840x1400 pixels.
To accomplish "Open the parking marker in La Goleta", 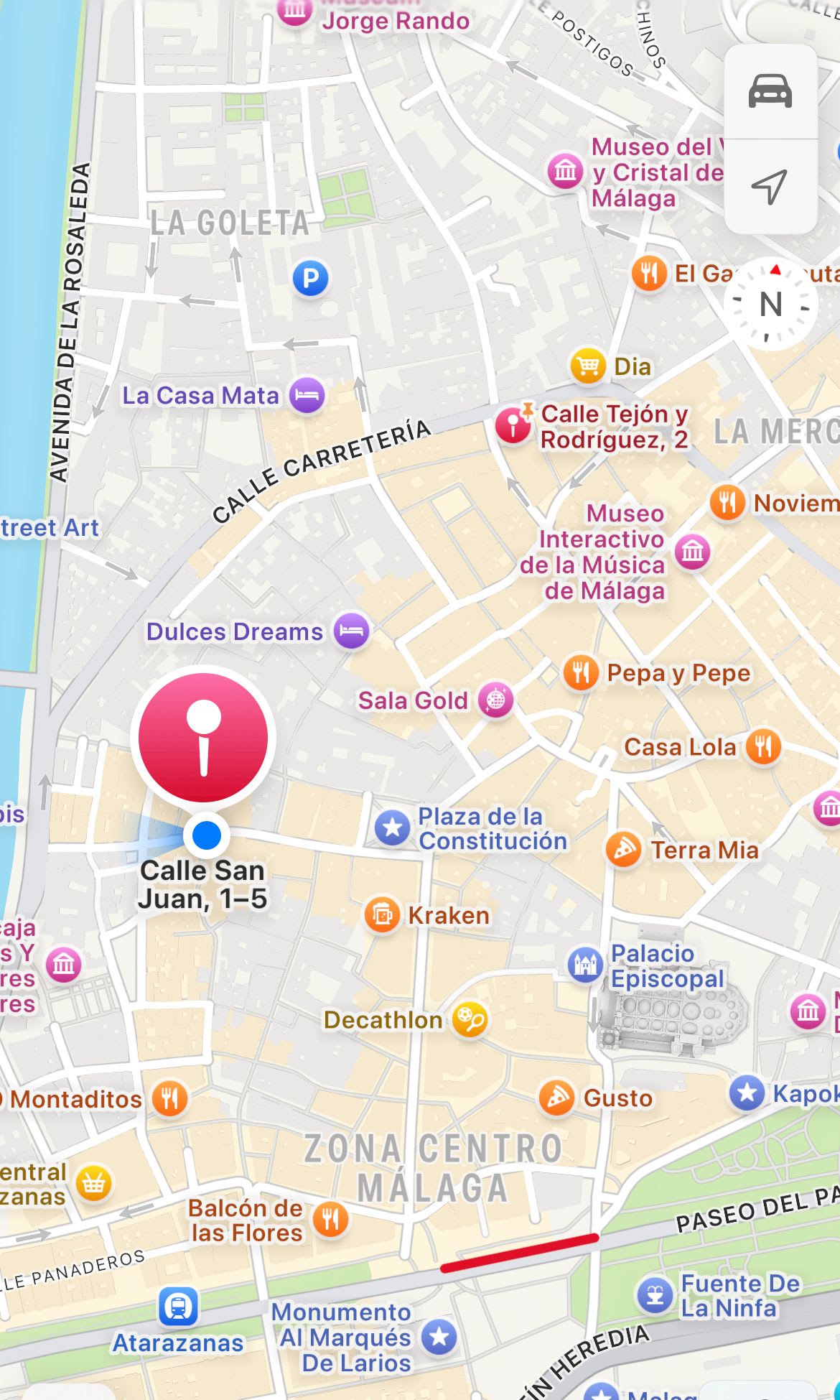I will (310, 278).
